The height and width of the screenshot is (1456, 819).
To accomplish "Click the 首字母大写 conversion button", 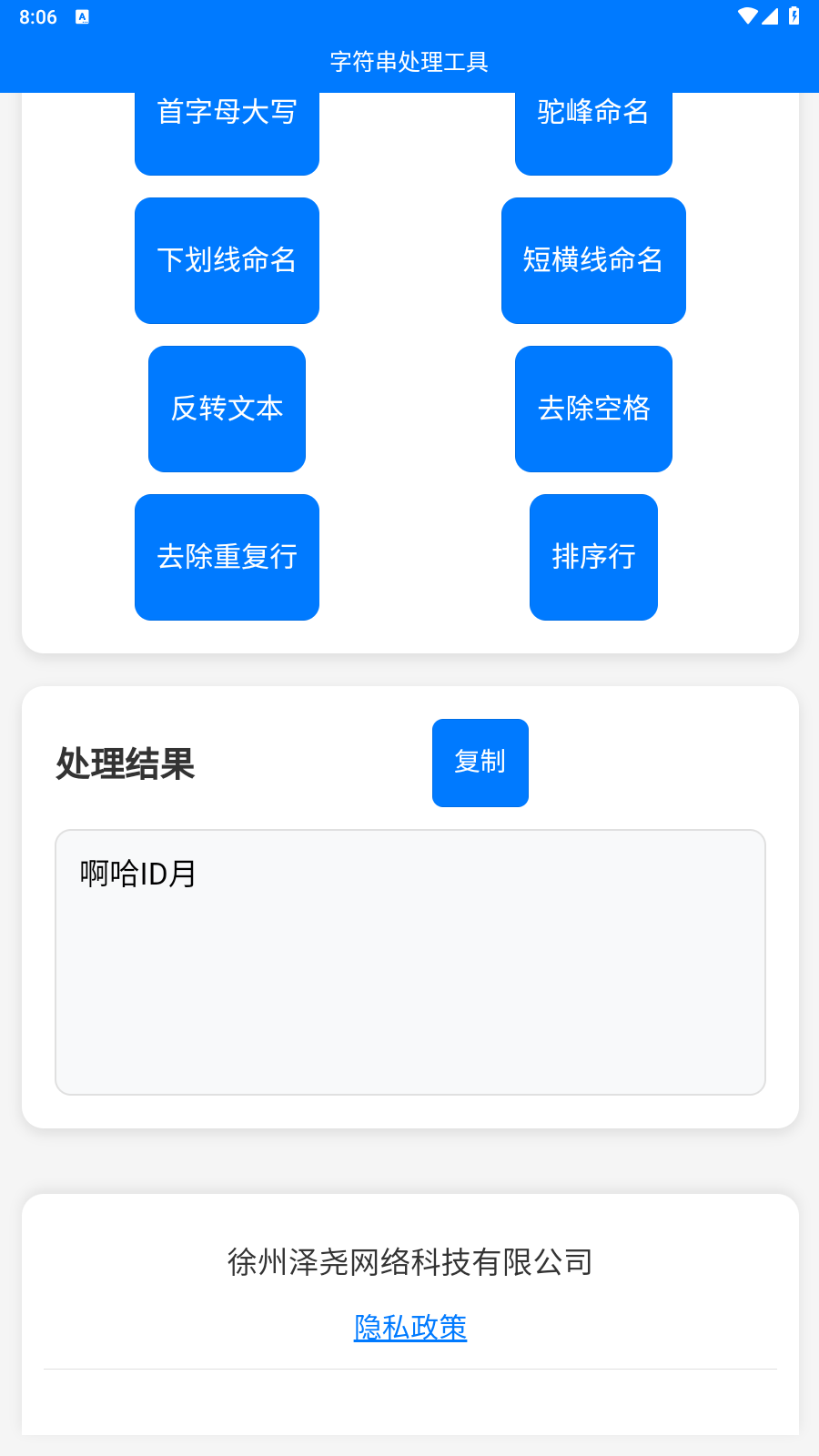I will point(227,112).
